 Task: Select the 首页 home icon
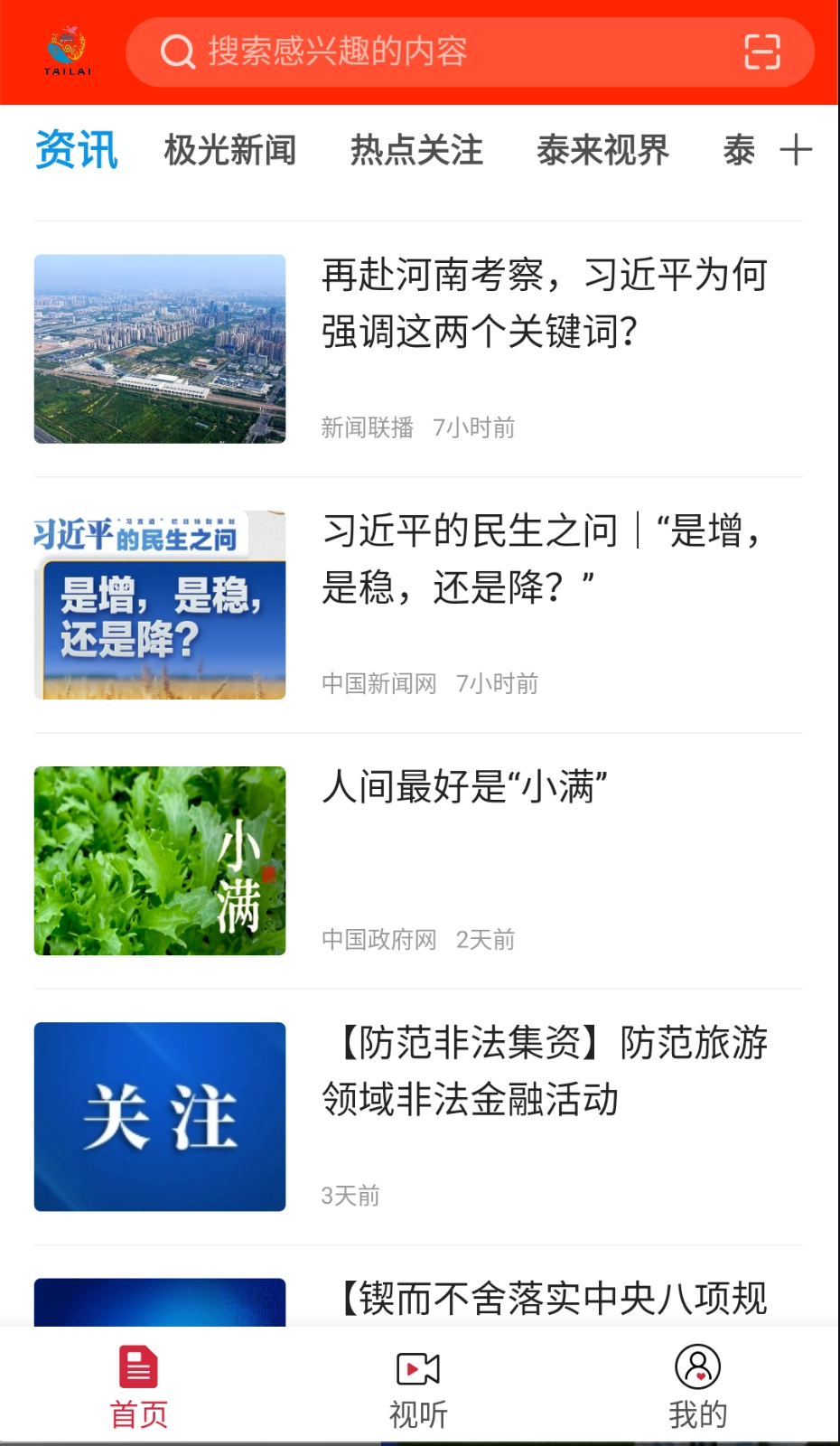tap(137, 1367)
